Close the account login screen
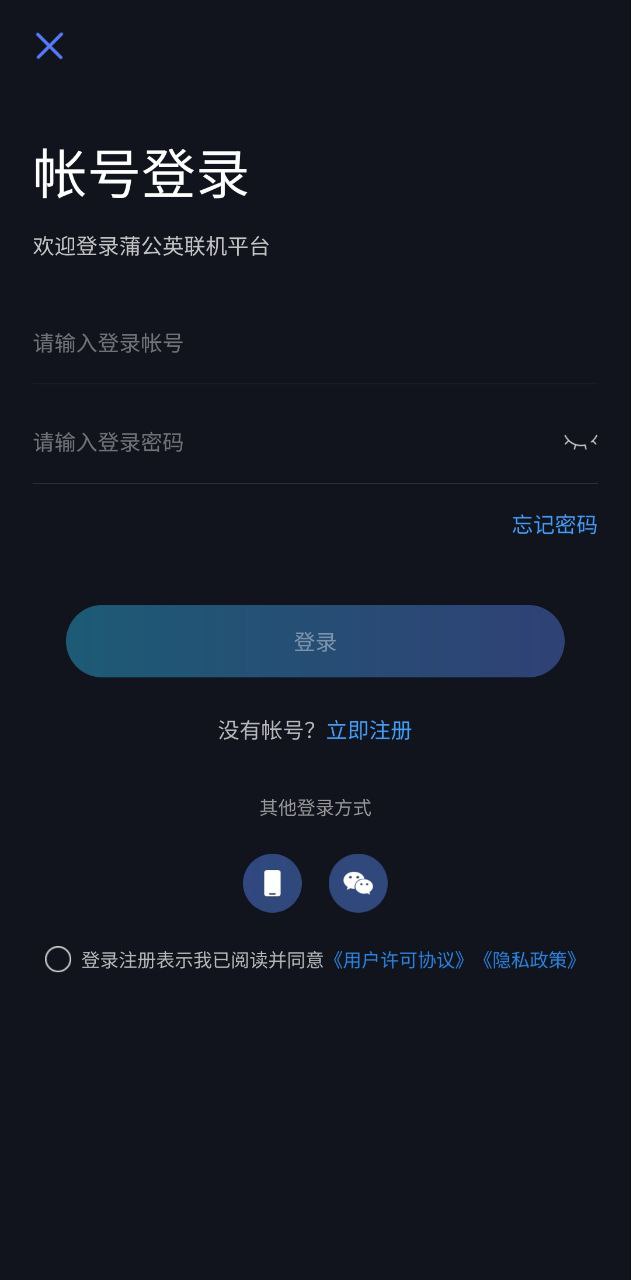This screenshot has height=1280, width=631. 49,46
